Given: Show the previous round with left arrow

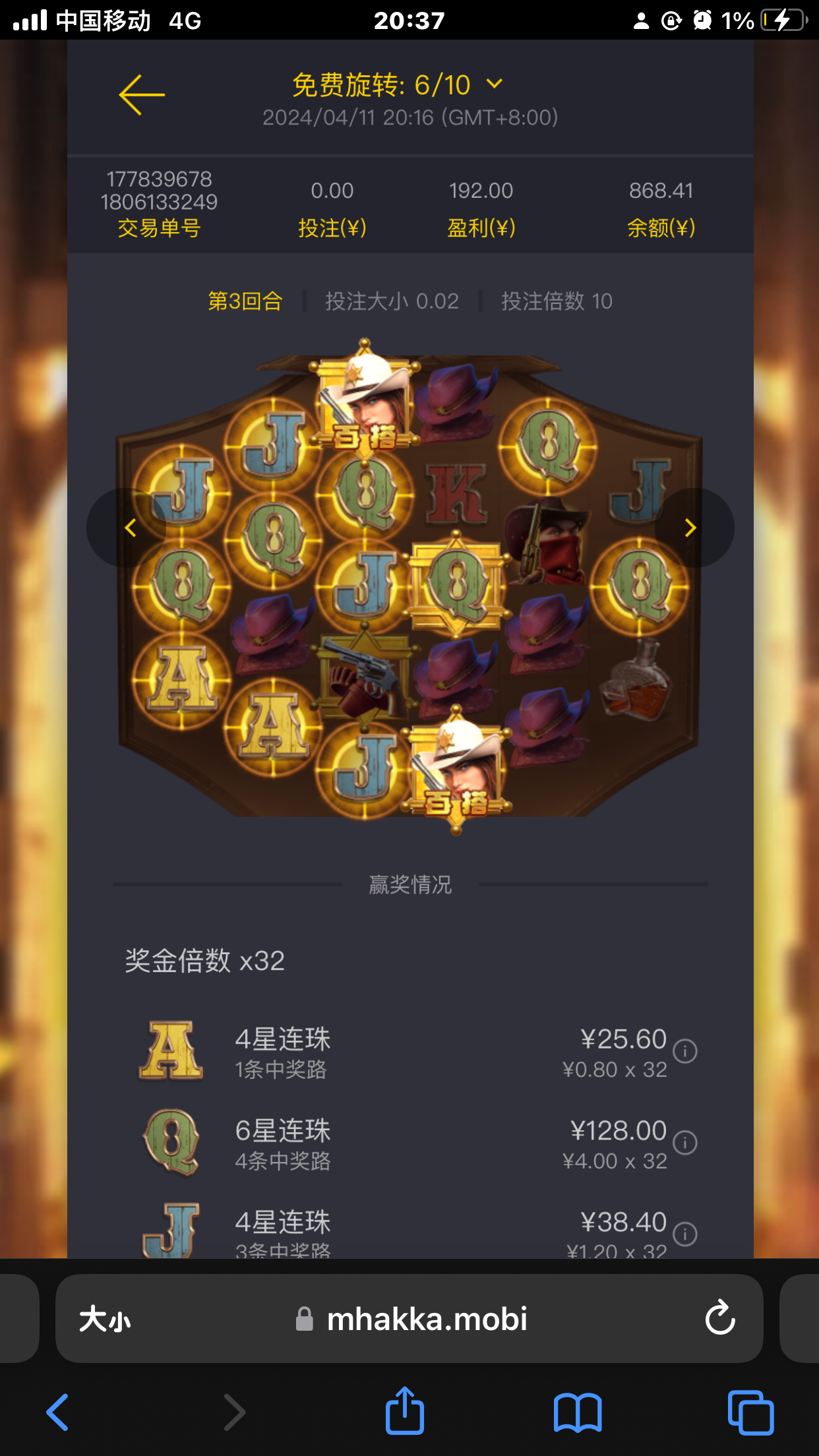Looking at the screenshot, I should 130,528.
